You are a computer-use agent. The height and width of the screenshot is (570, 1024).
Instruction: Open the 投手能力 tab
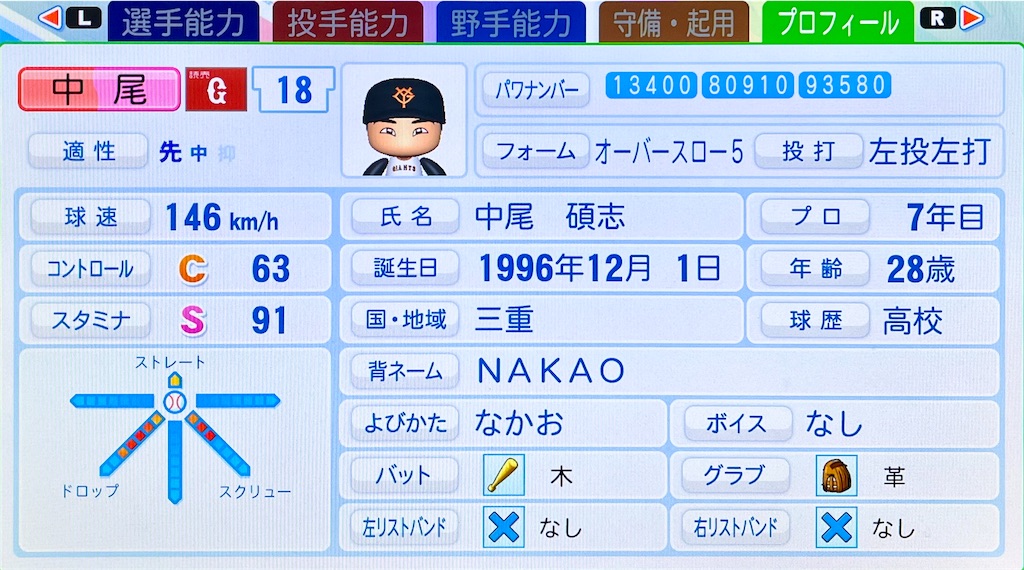point(347,22)
